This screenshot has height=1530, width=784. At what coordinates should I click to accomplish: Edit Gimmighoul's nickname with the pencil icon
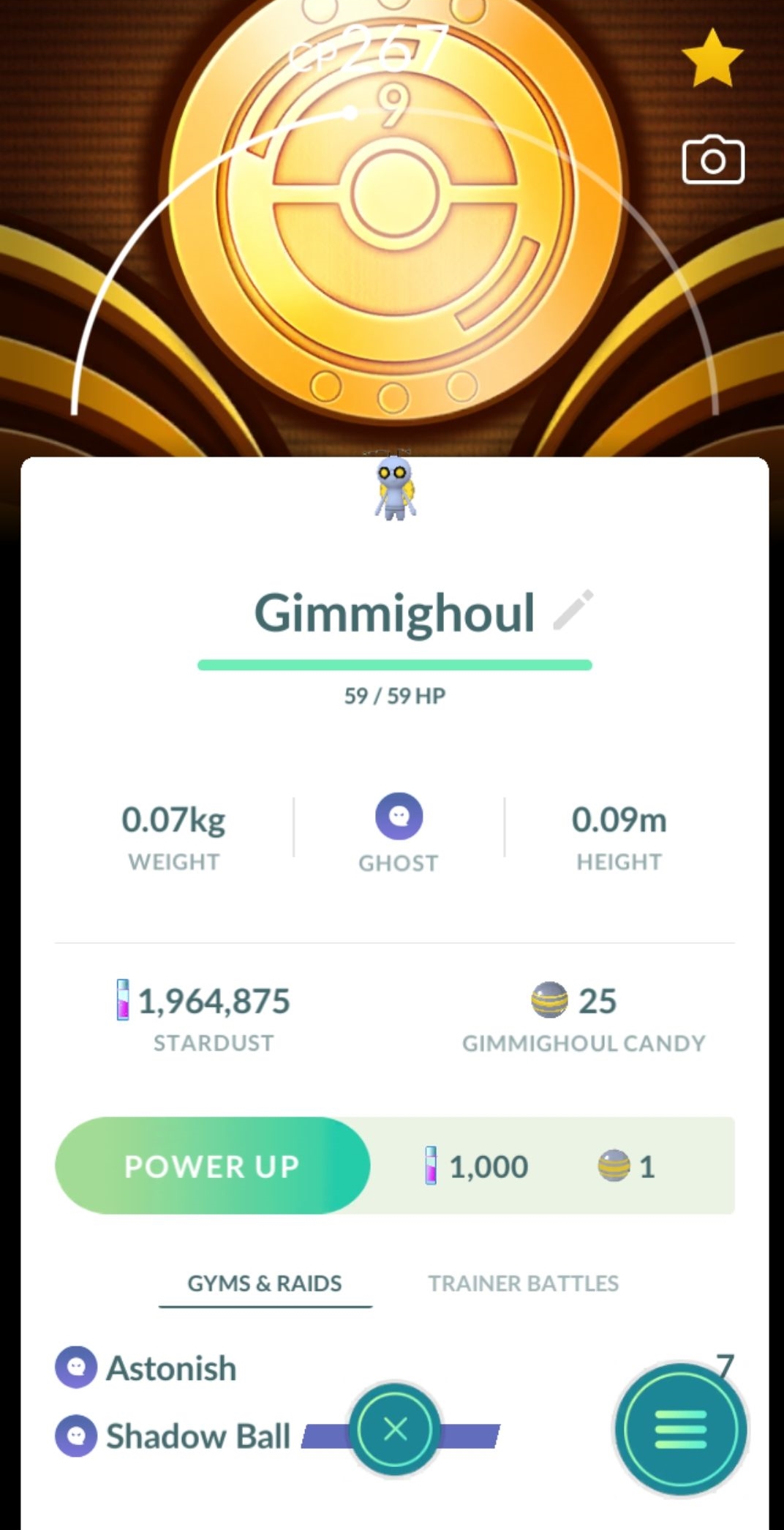573,610
